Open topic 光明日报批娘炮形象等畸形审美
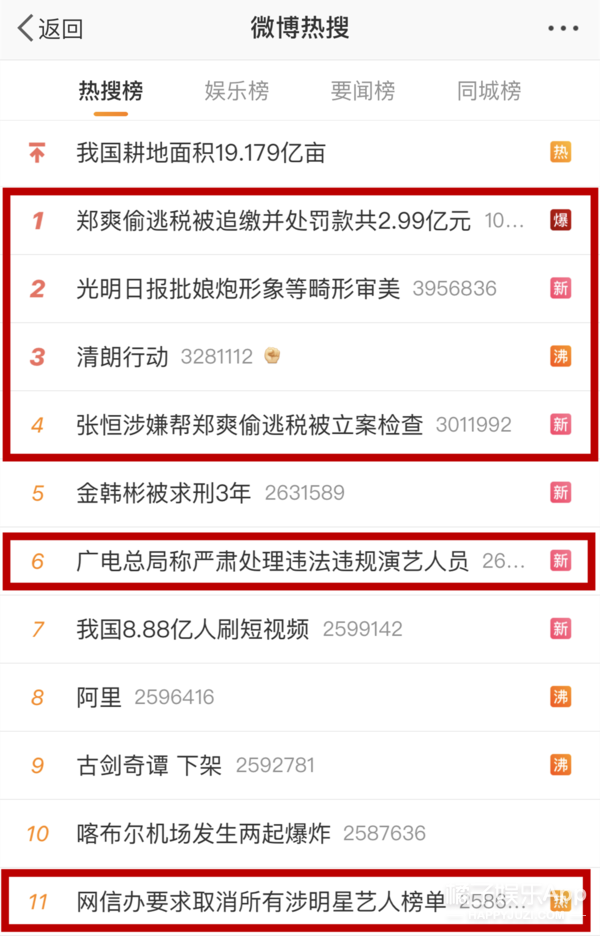The height and width of the screenshot is (936, 600). click(x=238, y=289)
